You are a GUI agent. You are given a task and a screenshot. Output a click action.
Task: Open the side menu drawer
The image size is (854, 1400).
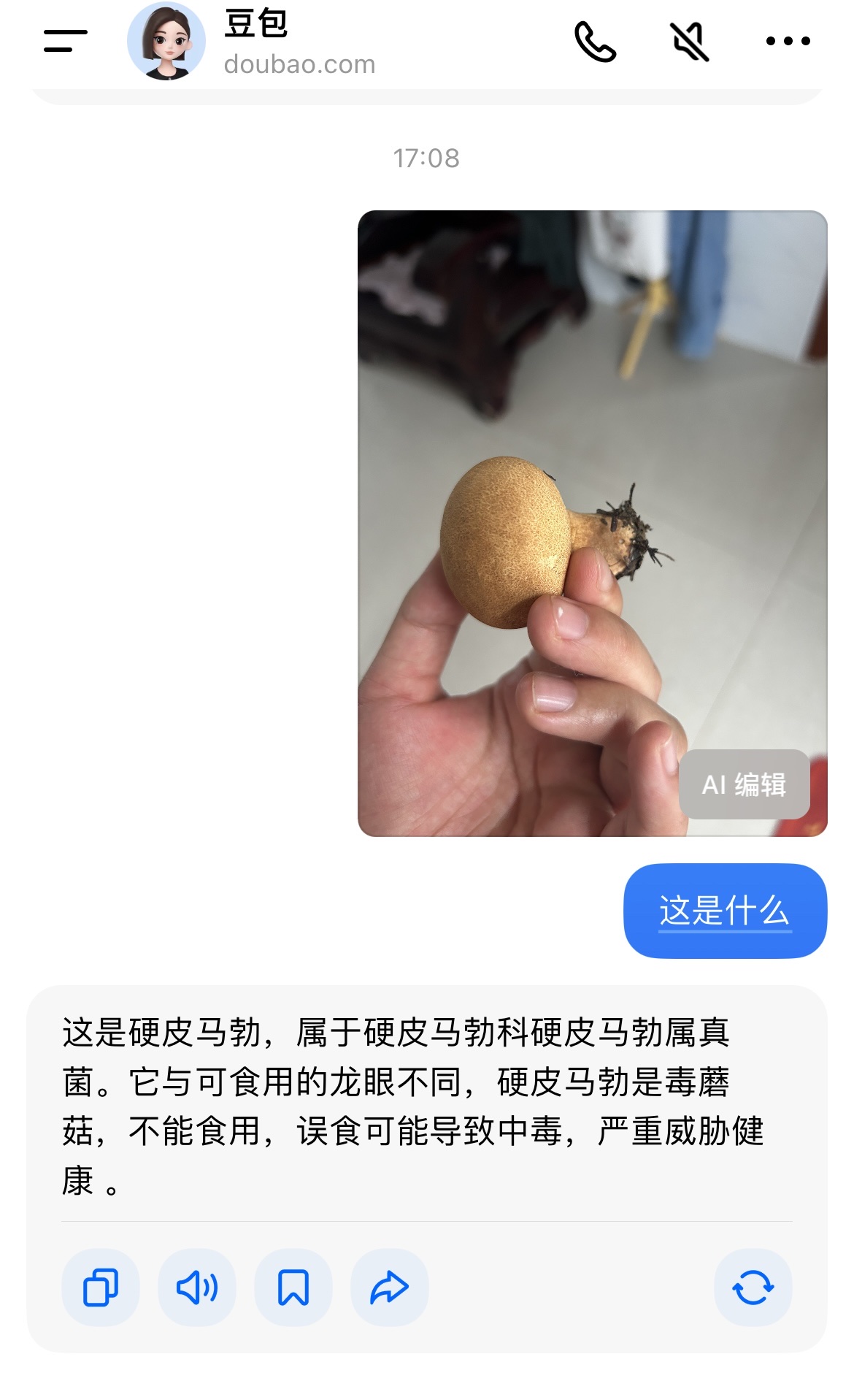(65, 41)
